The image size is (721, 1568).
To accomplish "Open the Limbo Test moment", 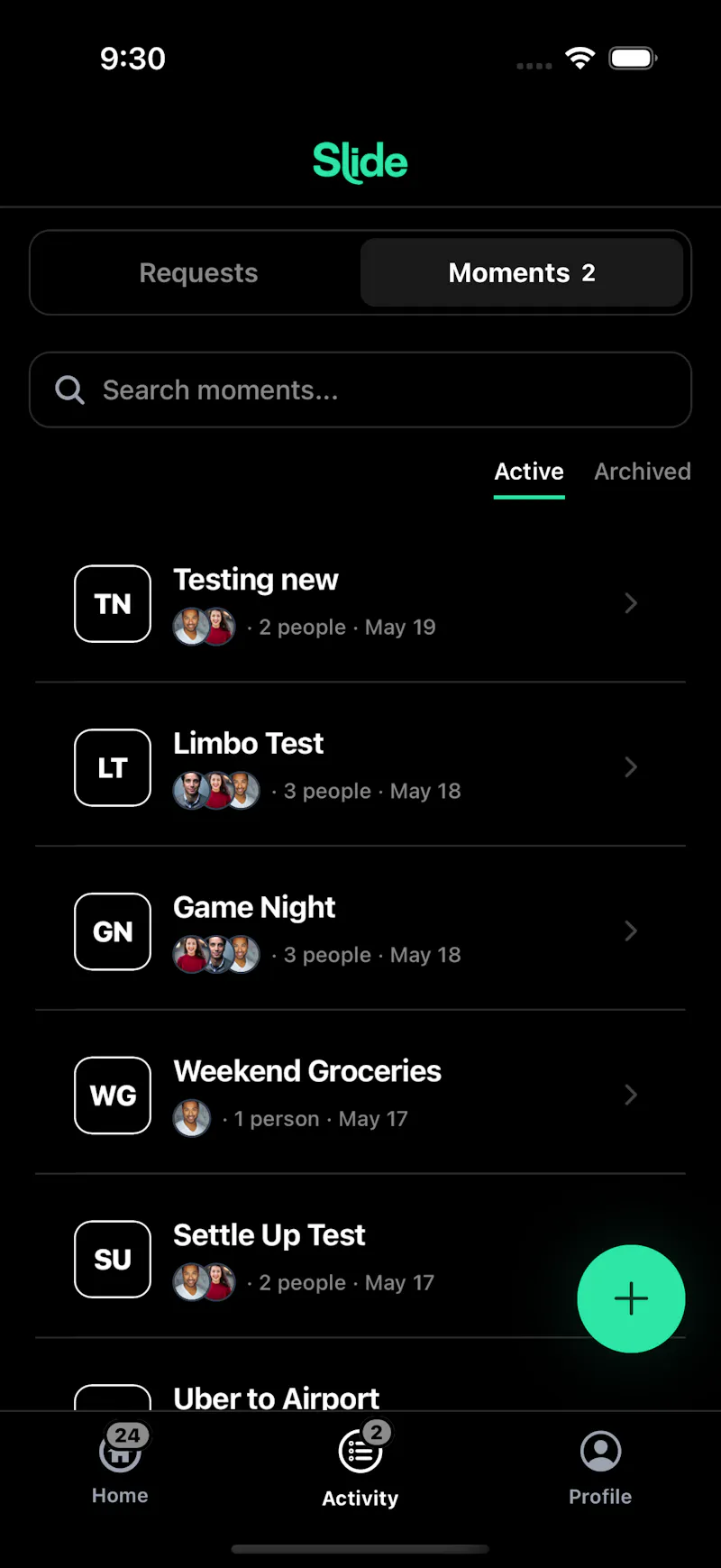I will click(x=360, y=766).
